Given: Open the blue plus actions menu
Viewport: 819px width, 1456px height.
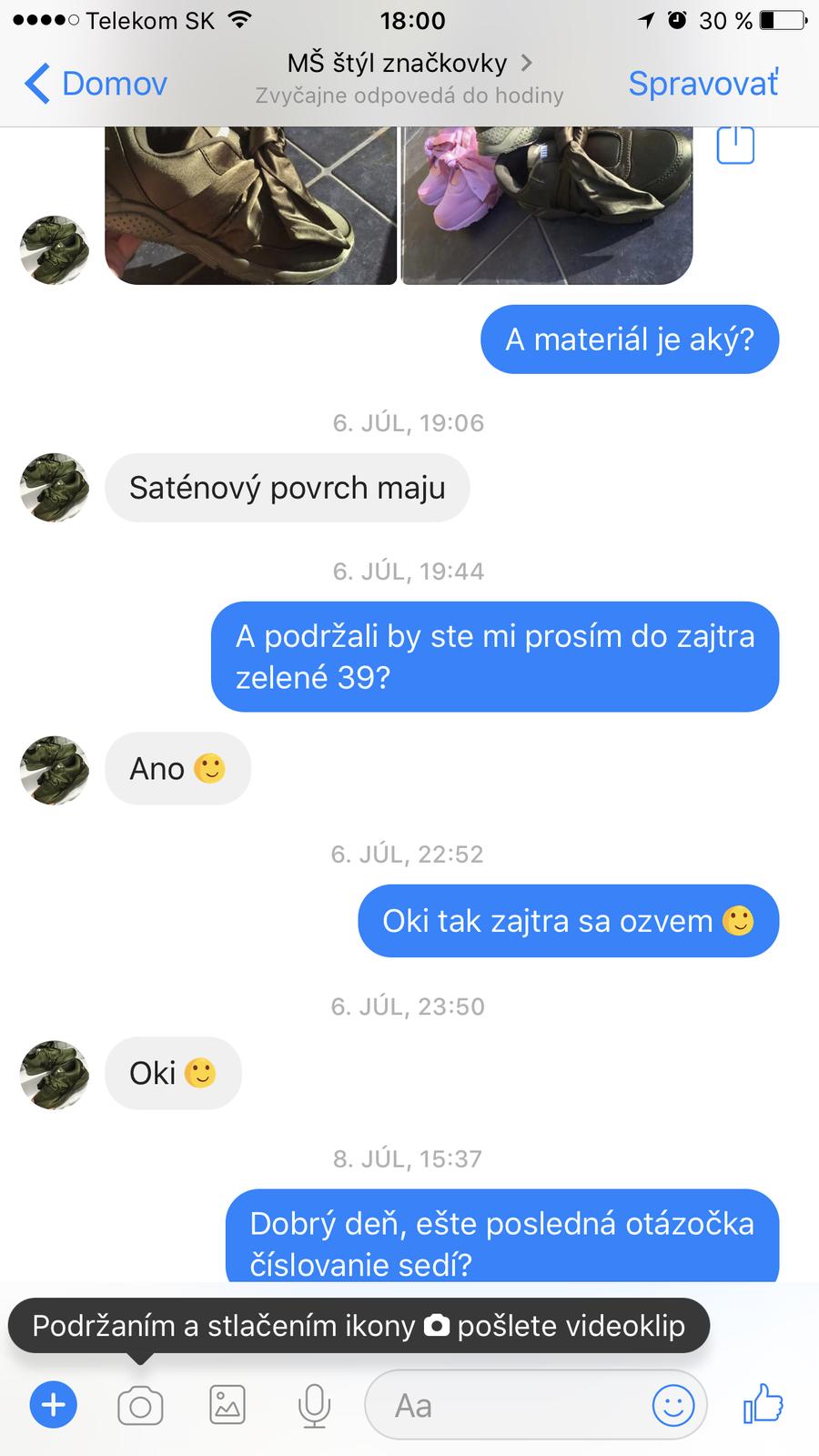Looking at the screenshot, I should coord(54,1405).
